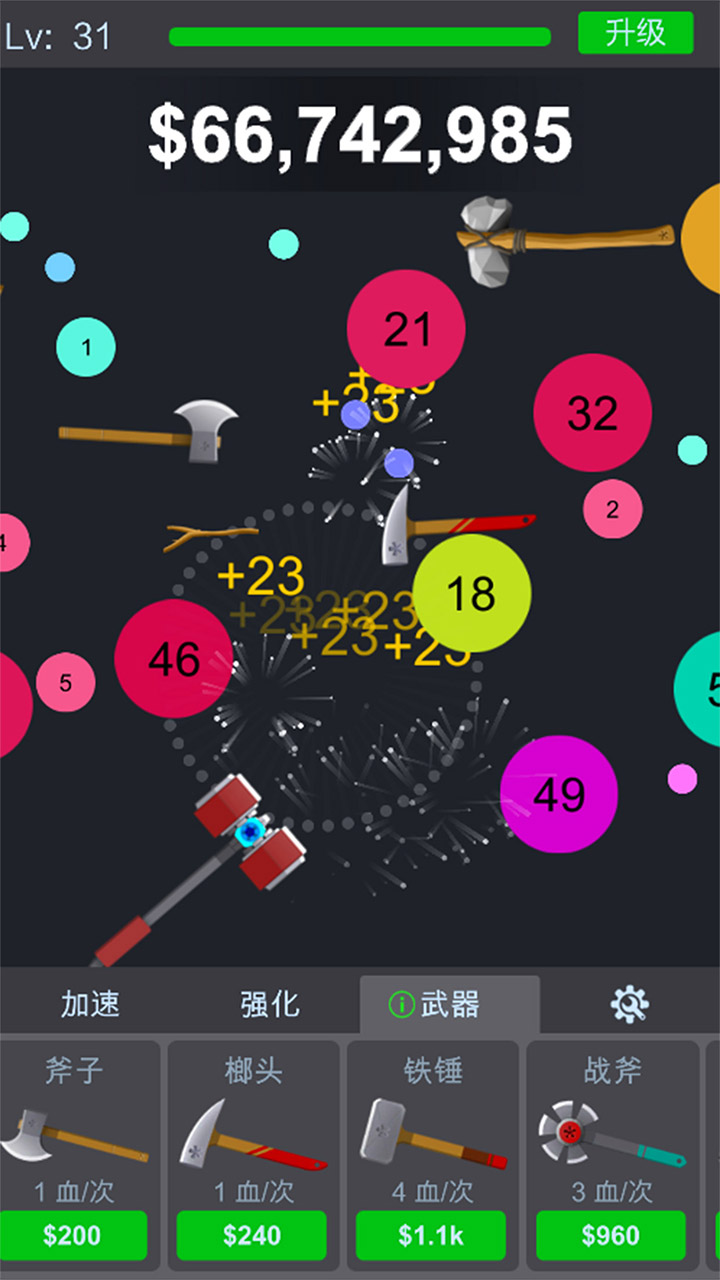
Task: Open the settings gear tab
Action: click(x=630, y=1003)
